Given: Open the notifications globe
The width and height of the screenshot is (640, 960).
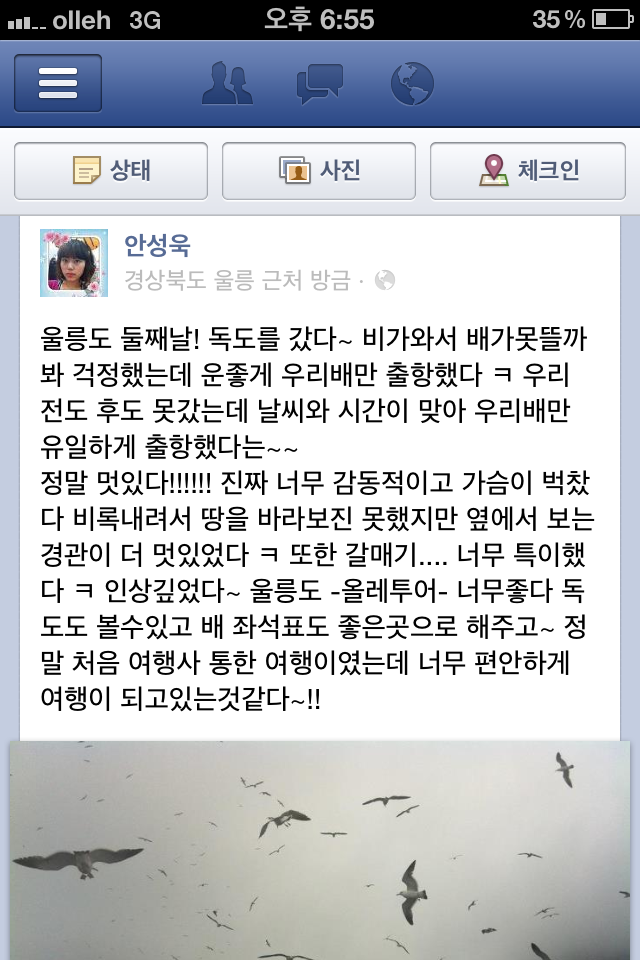Looking at the screenshot, I should 412,84.
